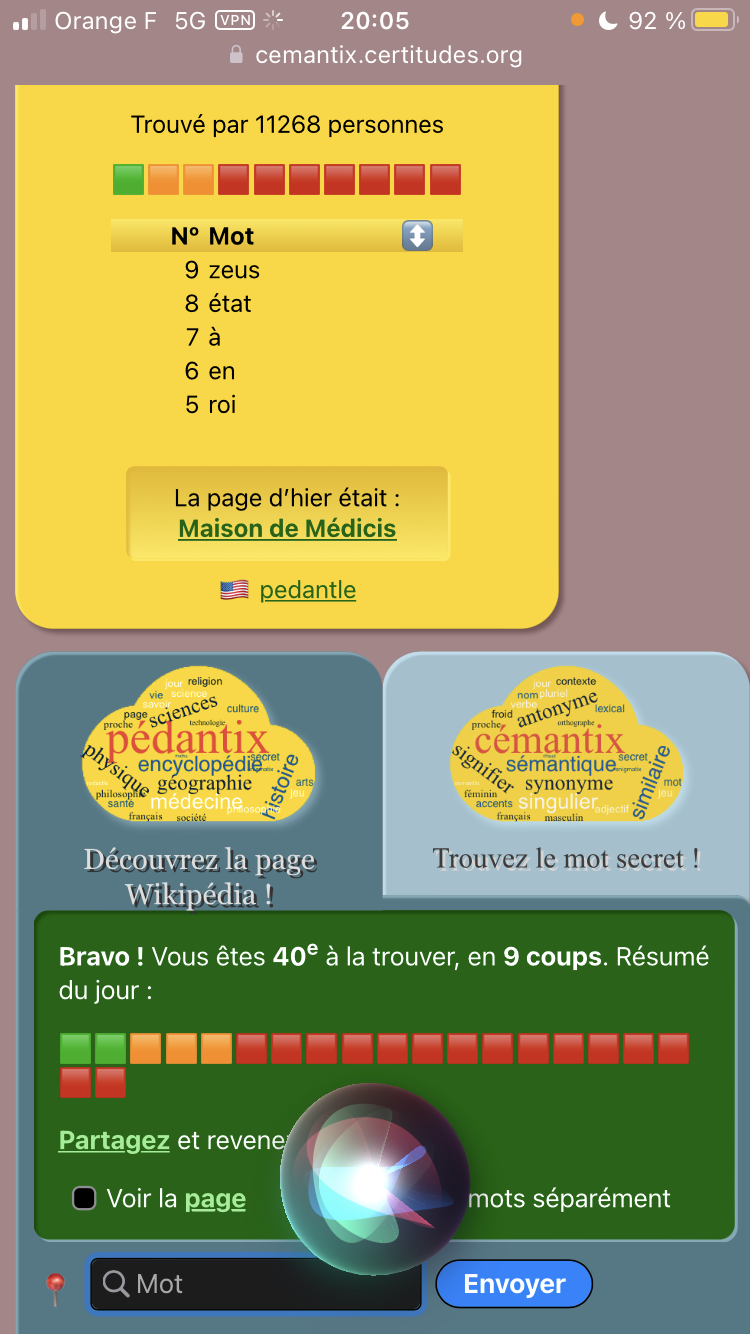
Task: Tap the Partagez link
Action: pos(114,1140)
